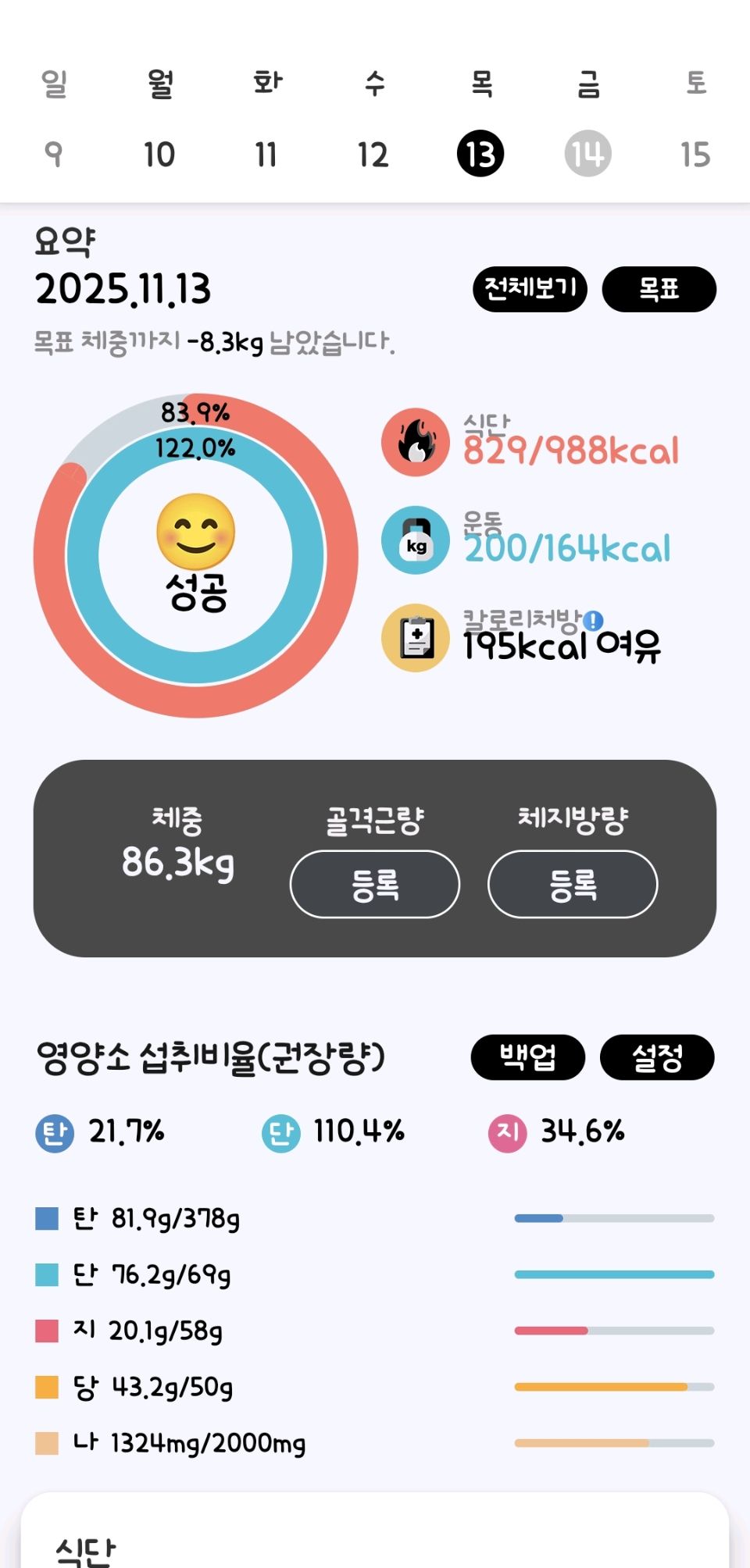The image size is (750, 1568).
Task: Tap the 백업 button
Action: click(527, 1057)
